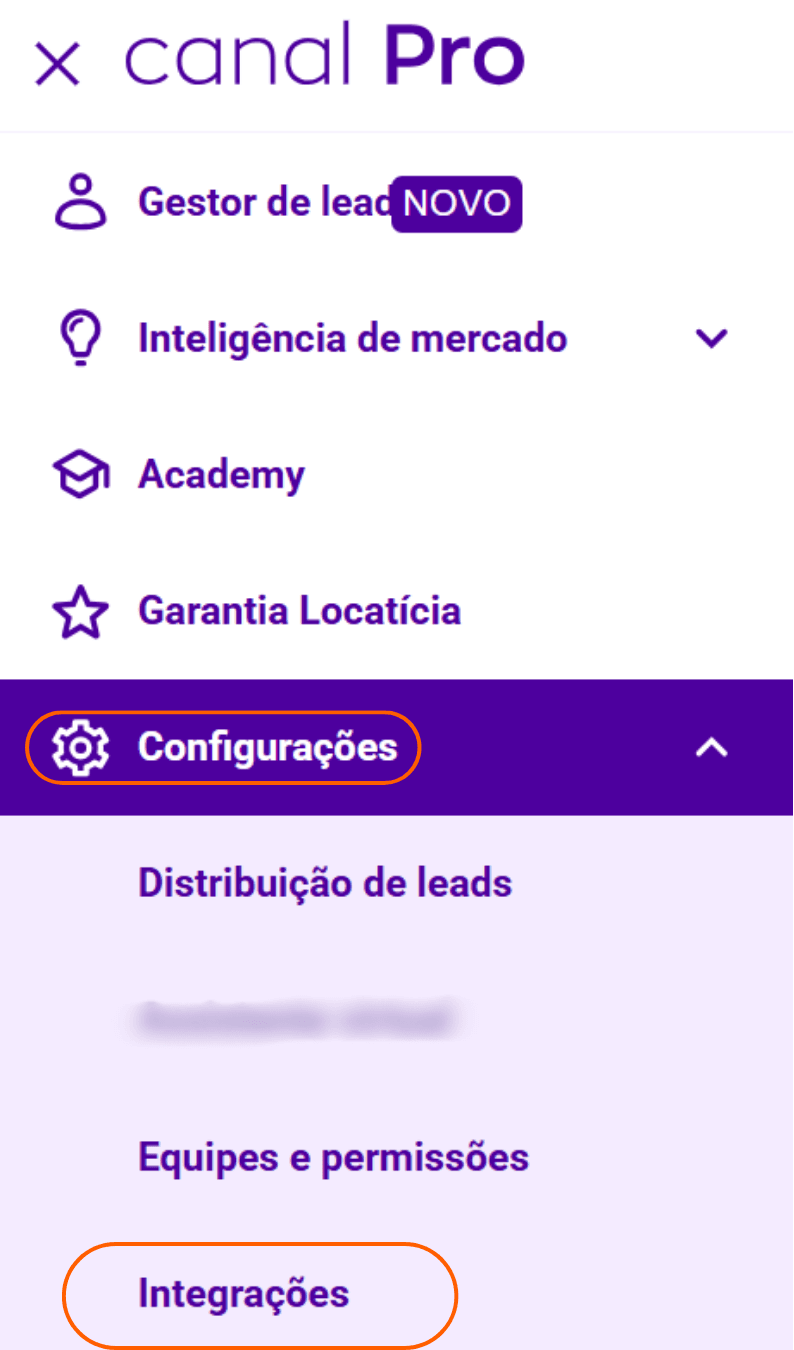The width and height of the screenshot is (794, 1350).
Task: Go to Garantia Locatícia
Action: pyautogui.click(x=396, y=611)
